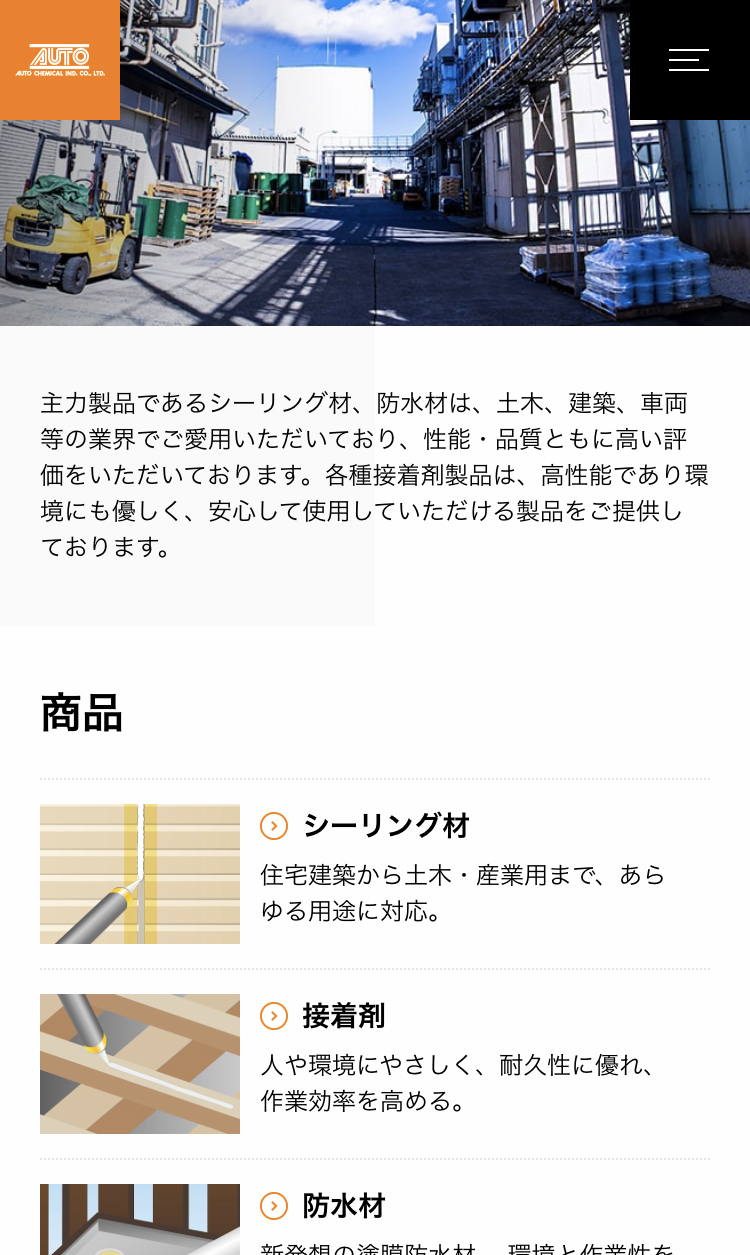Open the hamburger menu

(x=689, y=60)
